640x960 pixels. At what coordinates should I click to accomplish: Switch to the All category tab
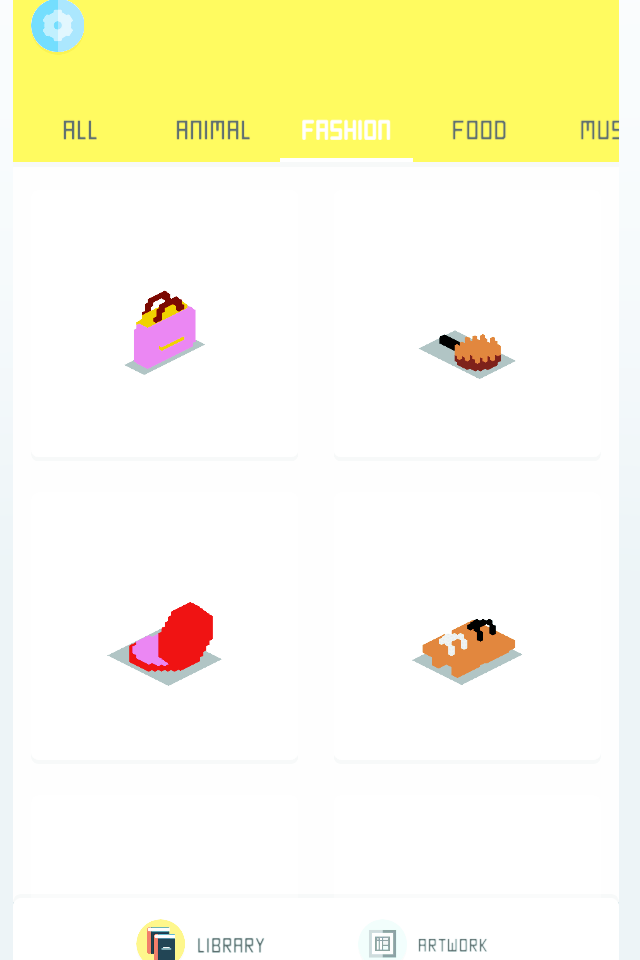(80, 130)
